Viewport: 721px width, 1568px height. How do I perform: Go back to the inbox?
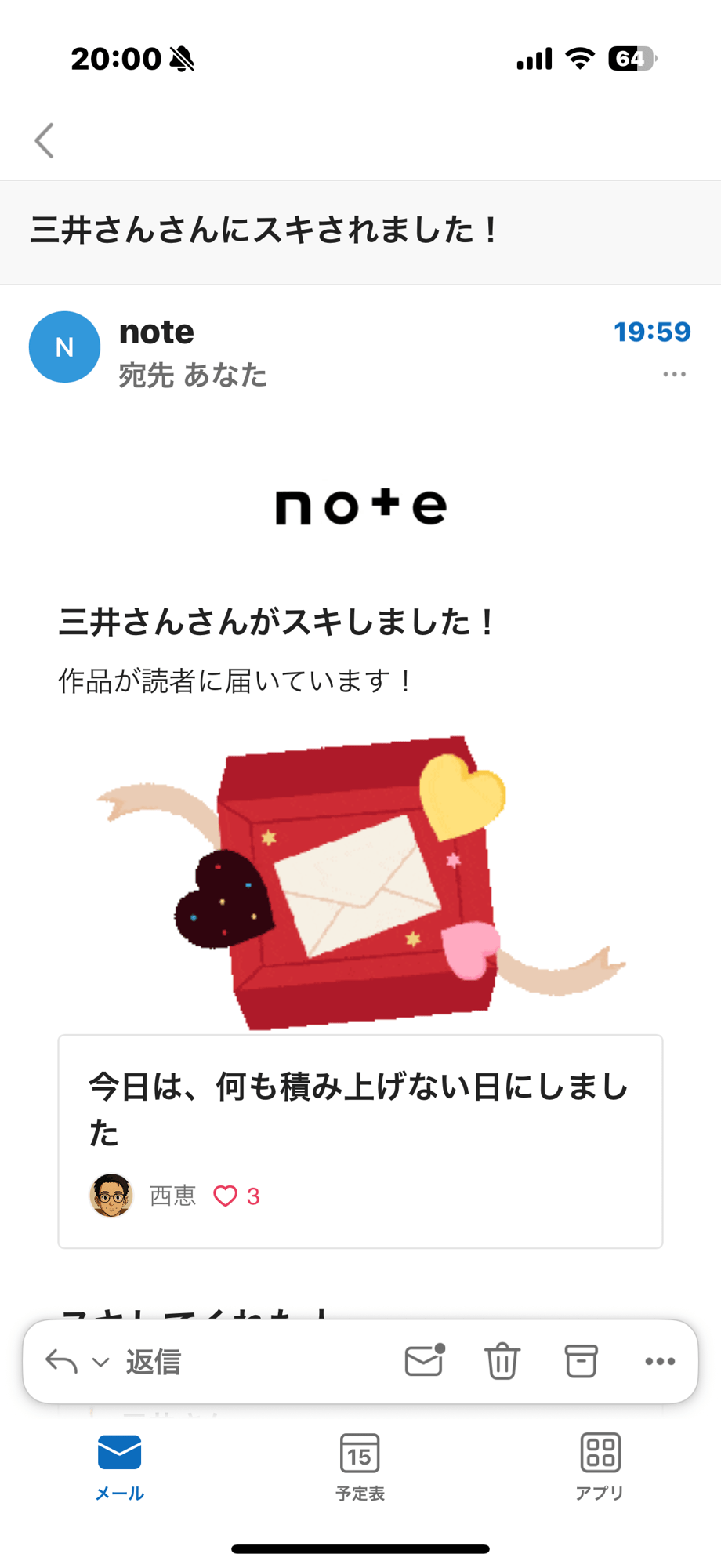pos(45,141)
